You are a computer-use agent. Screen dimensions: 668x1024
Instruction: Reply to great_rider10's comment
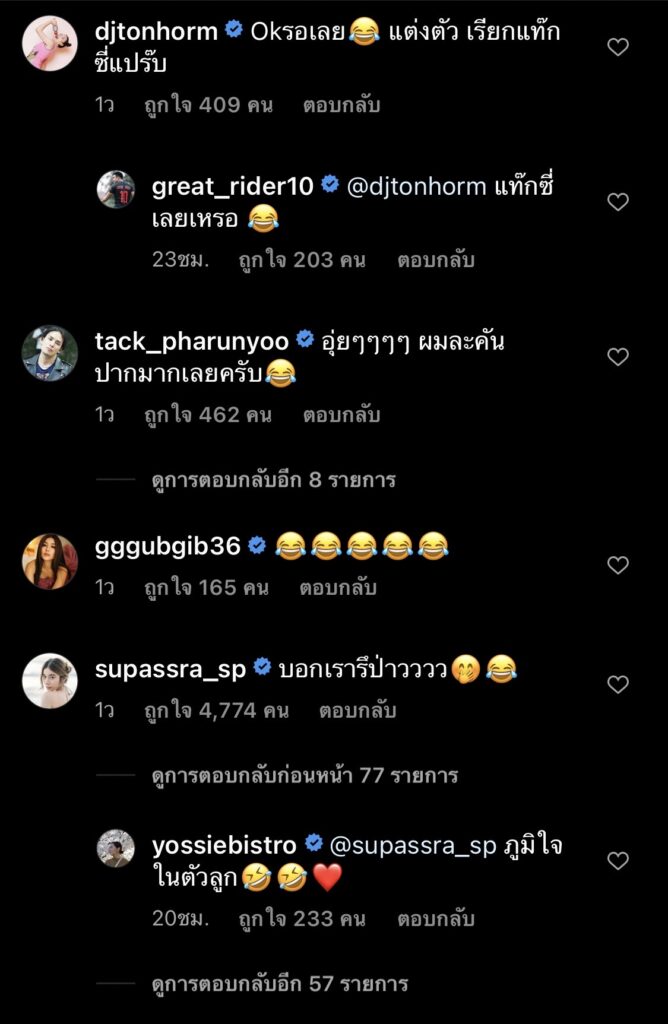click(435, 260)
